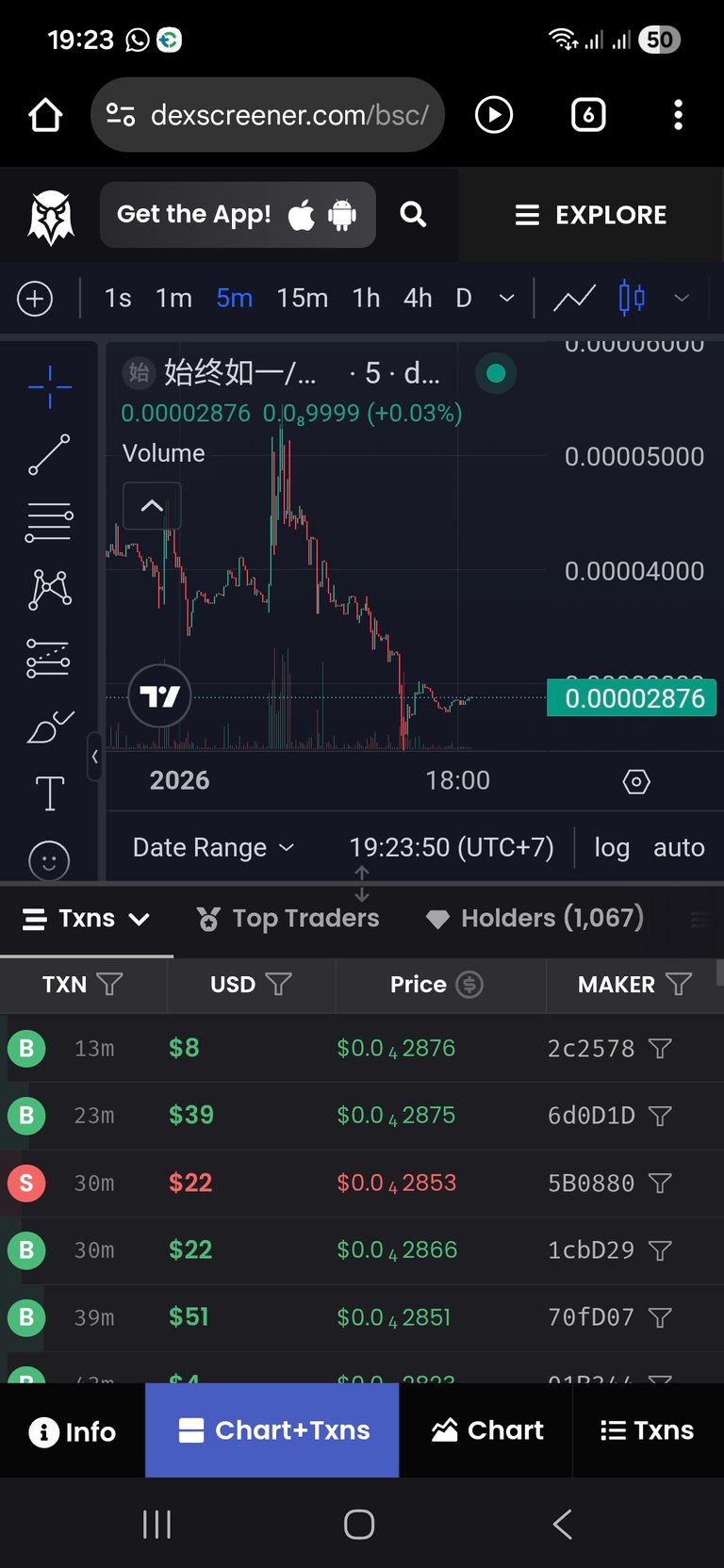The image size is (724, 1568).
Task: Select the 1m chart interval
Action: [173, 299]
